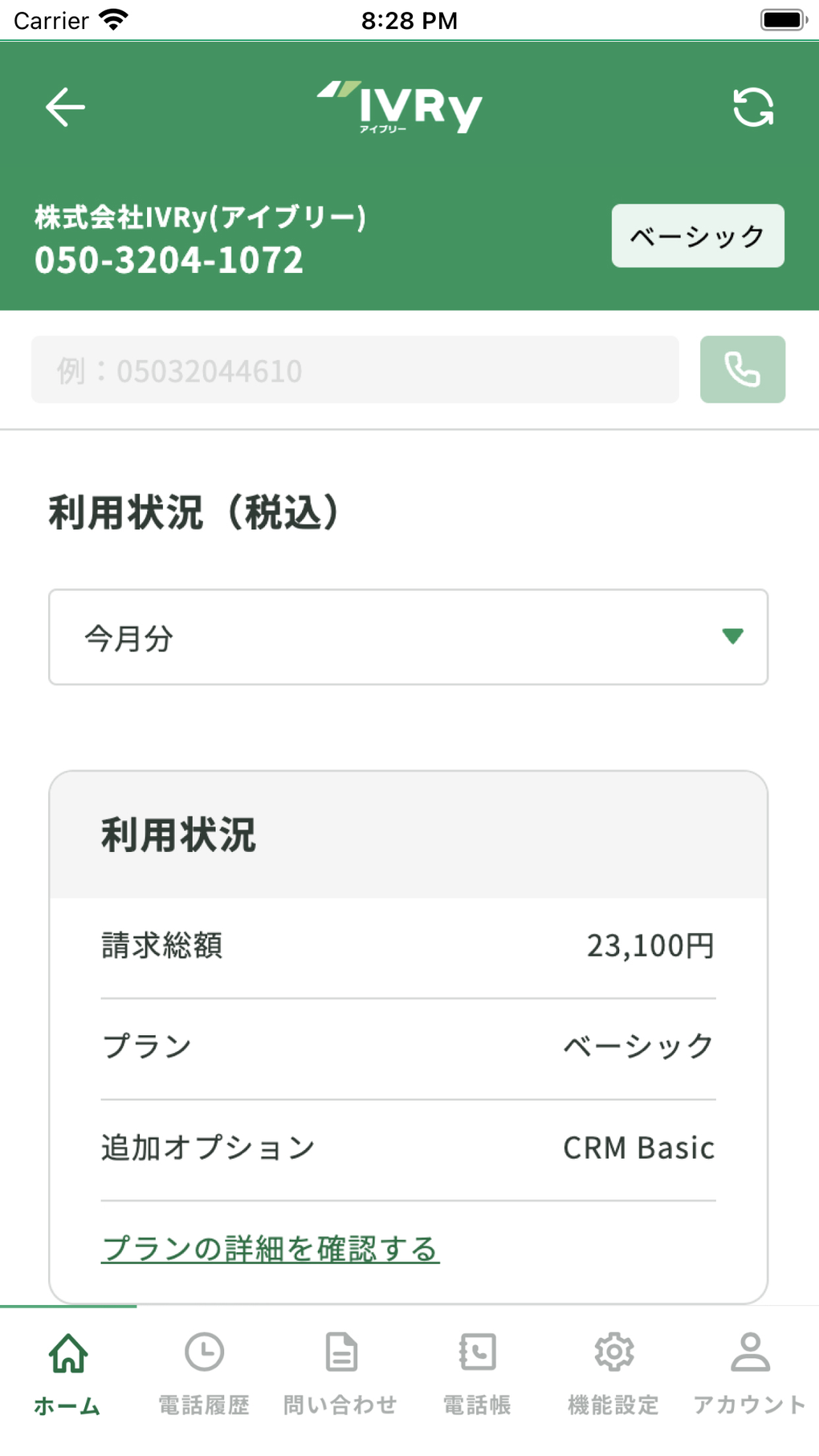Image resolution: width=819 pixels, height=1456 pixels.
Task: Tap the back arrow in the header
Action: [x=64, y=106]
